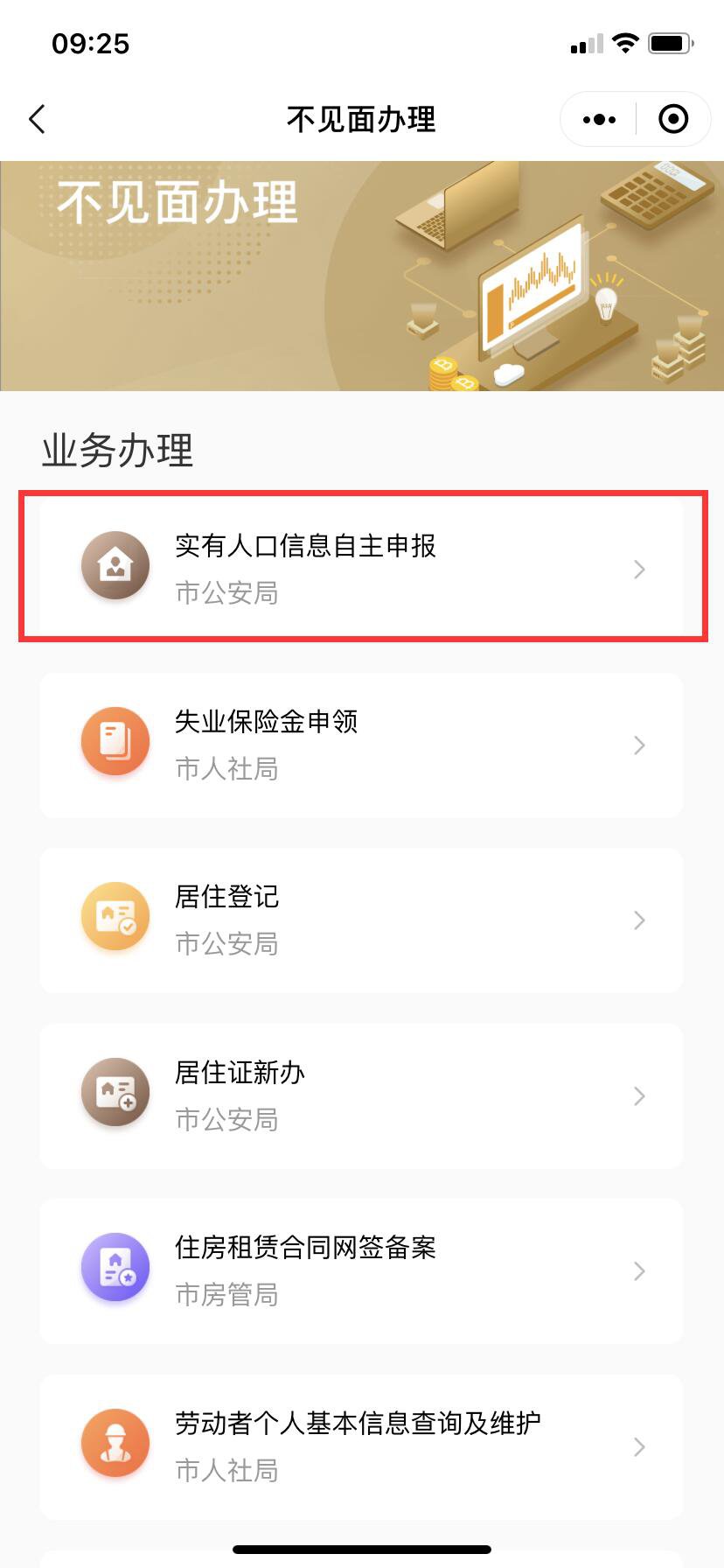
Task: Close the mini program via circle button
Action: (672, 119)
